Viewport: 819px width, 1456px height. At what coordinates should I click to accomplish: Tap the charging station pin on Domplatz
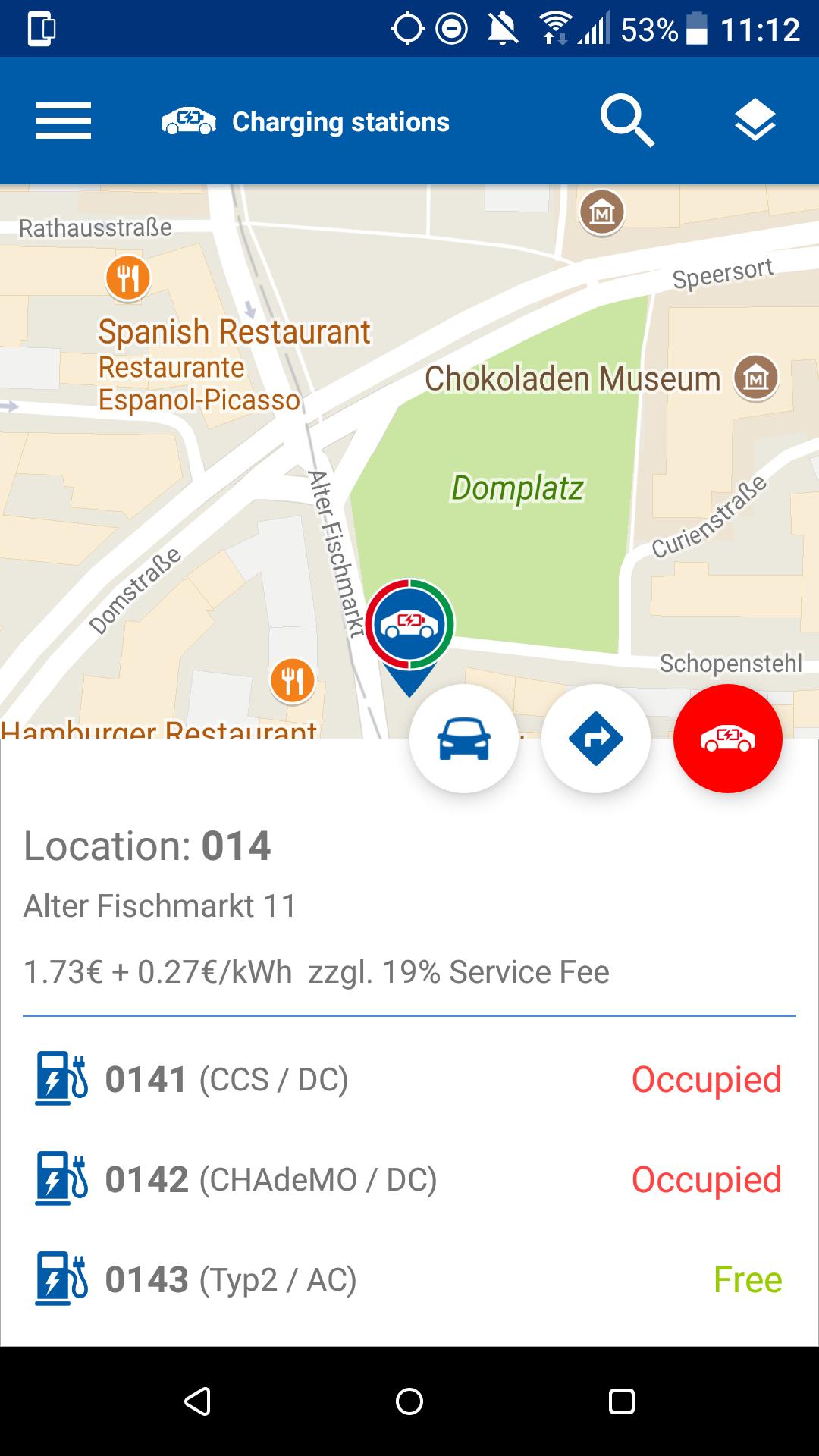[410, 623]
